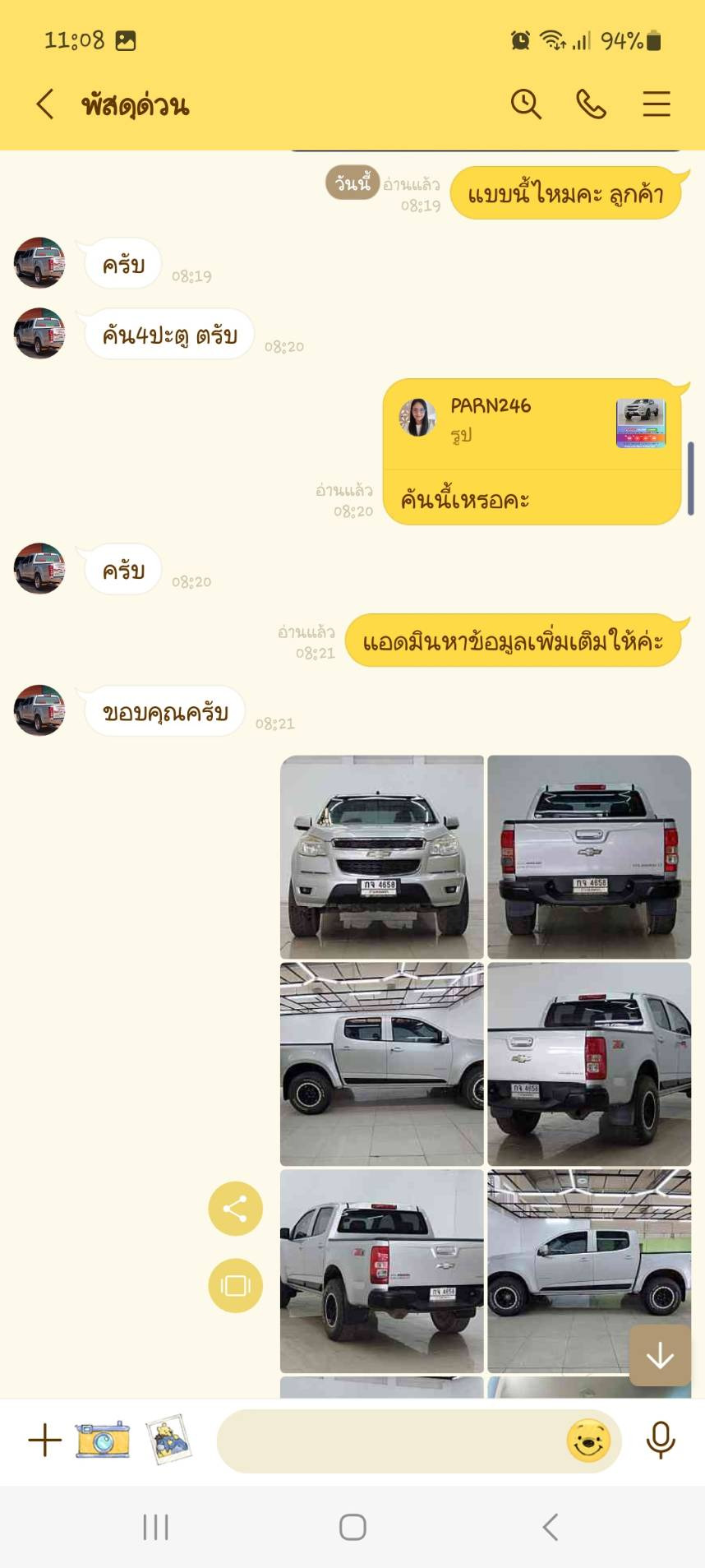Go to the home screen
Screen dimensions: 705x1568
[352, 1527]
